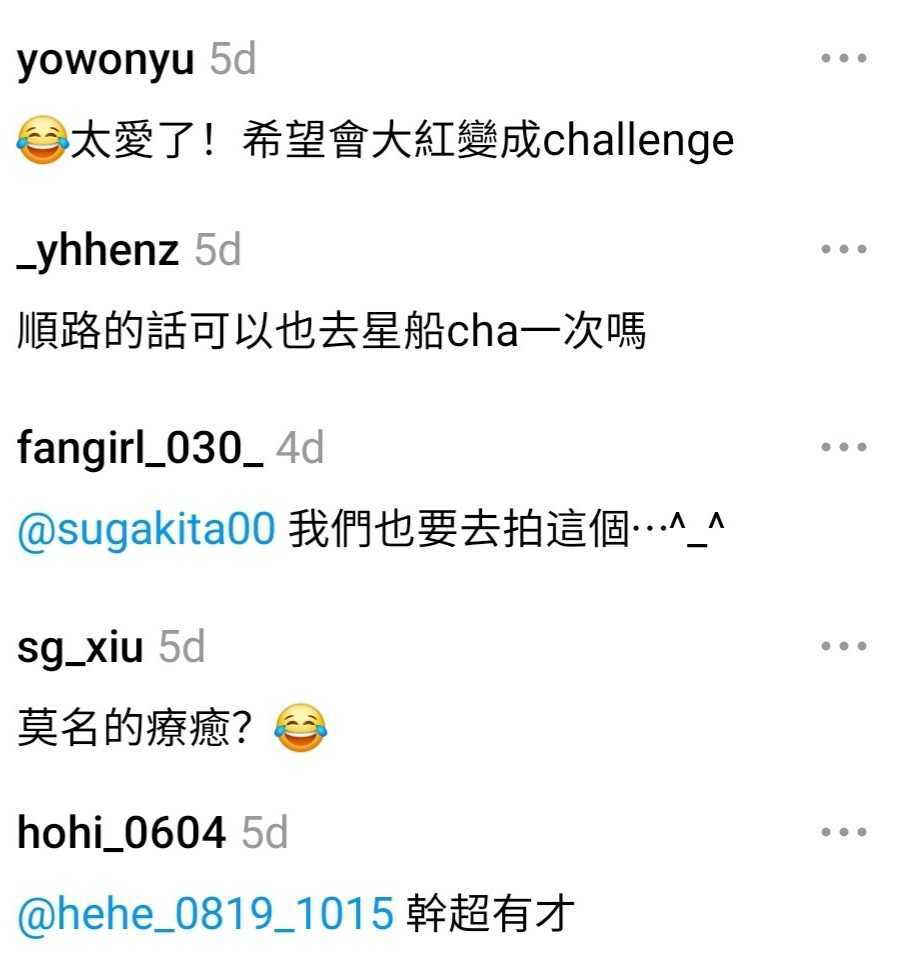916x962 pixels.
Task: View _yhhenz's profile
Action: 98,250
